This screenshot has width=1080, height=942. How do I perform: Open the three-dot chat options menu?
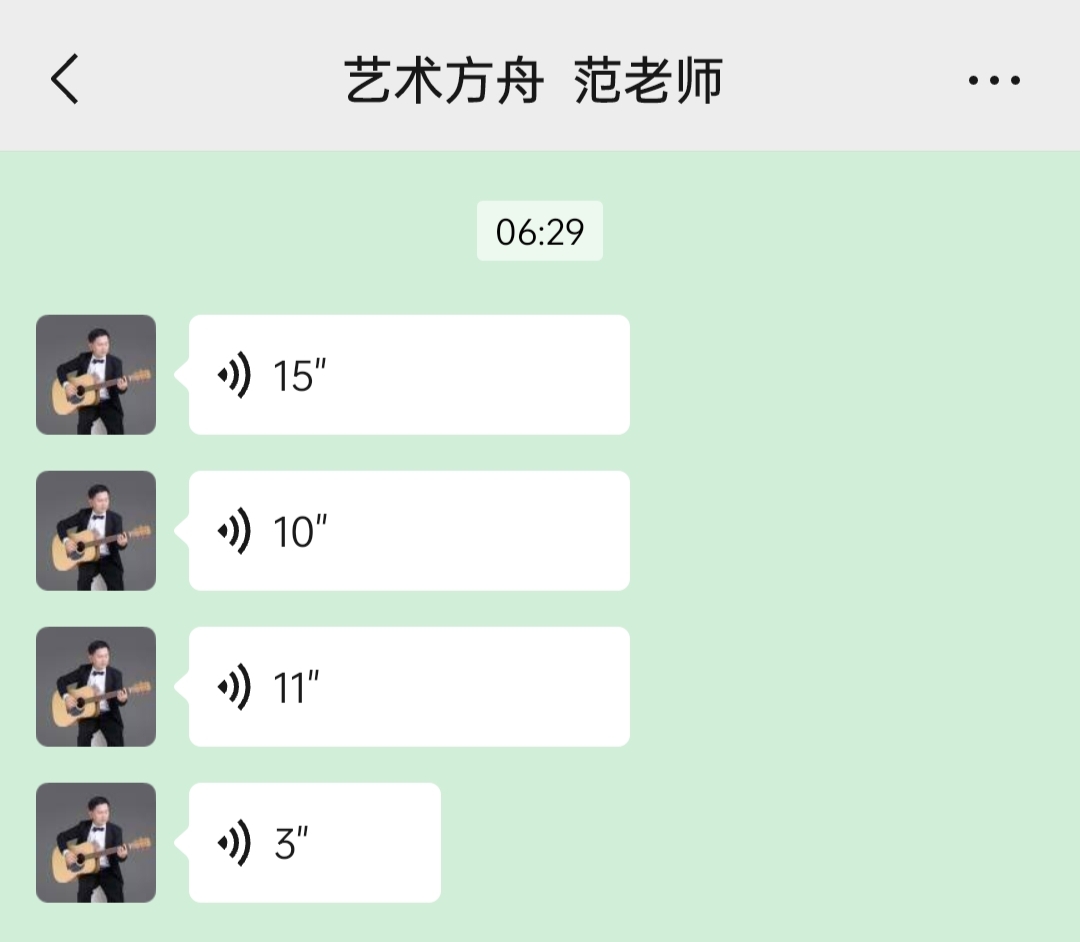(994, 80)
